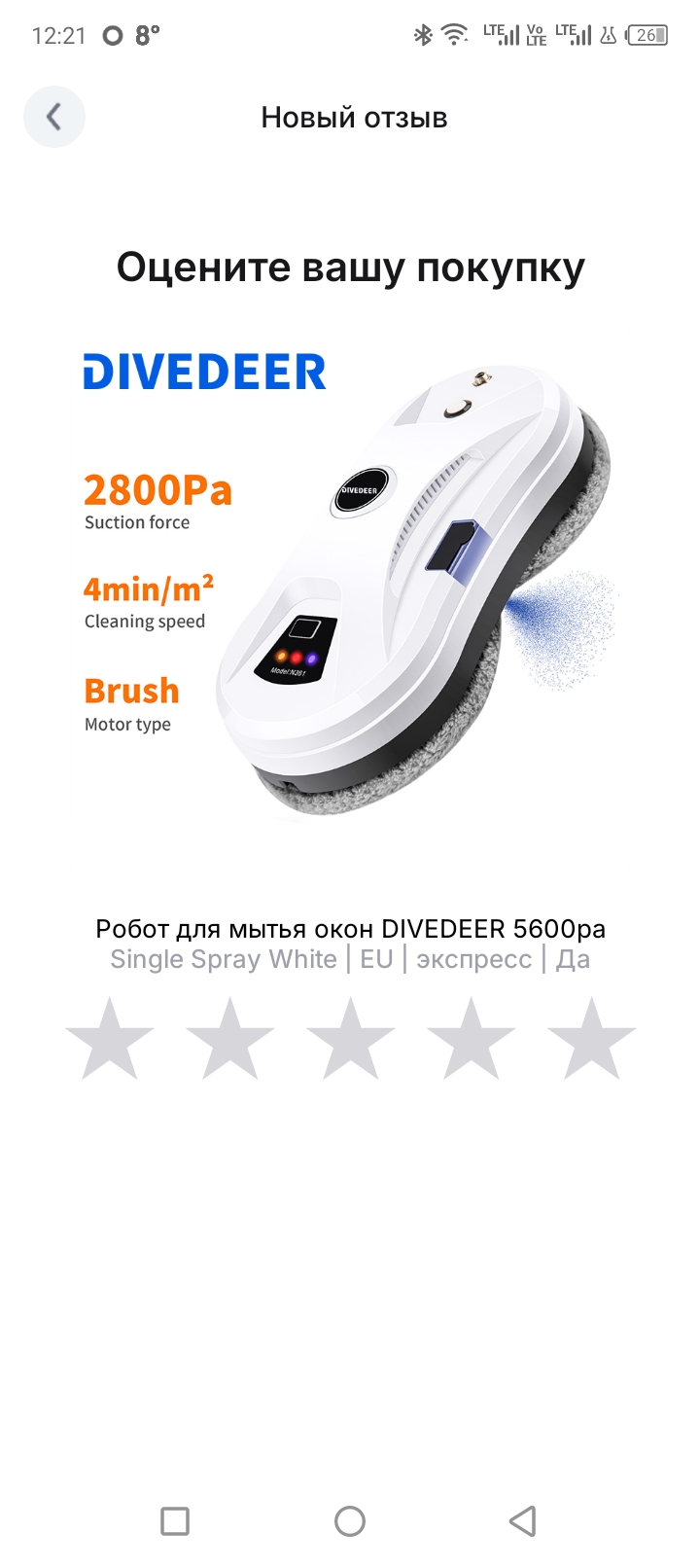This screenshot has height=1568, width=700.
Task: Select the third rating star
Action: pyautogui.click(x=350, y=1039)
